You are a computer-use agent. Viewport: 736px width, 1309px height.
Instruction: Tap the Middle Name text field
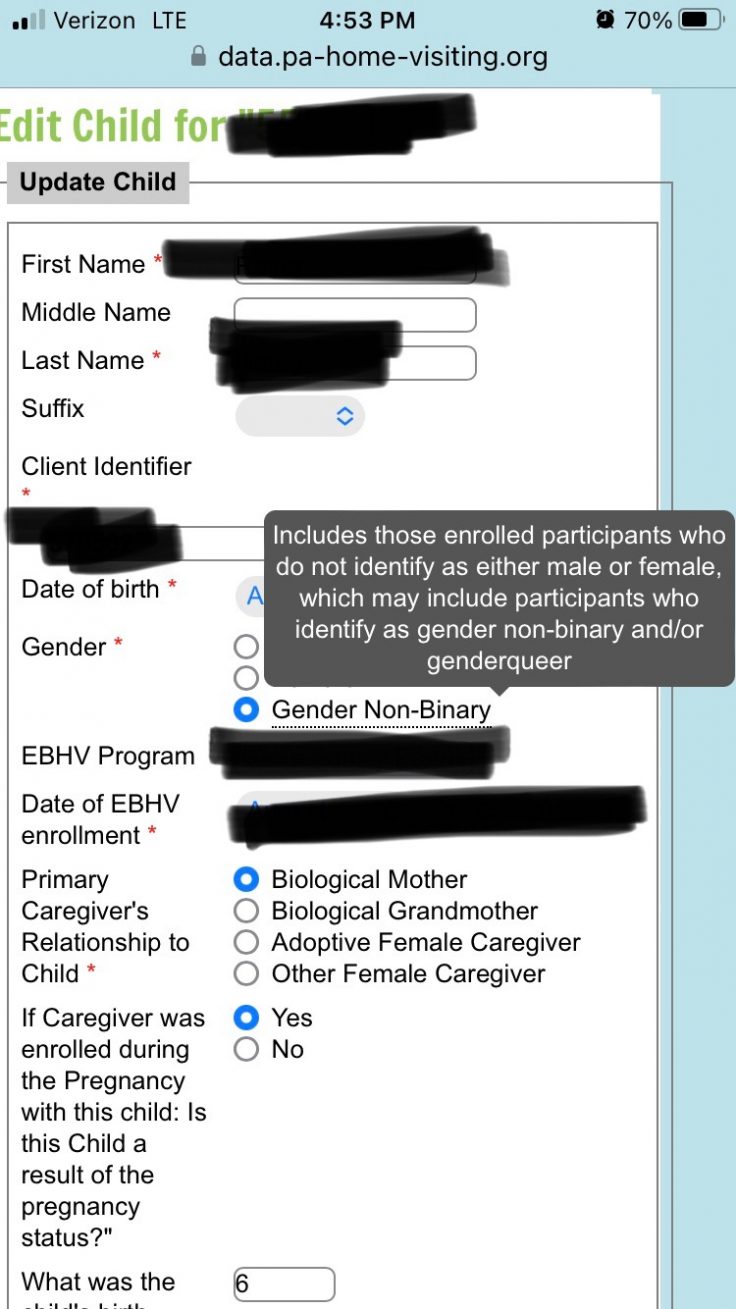point(354,314)
